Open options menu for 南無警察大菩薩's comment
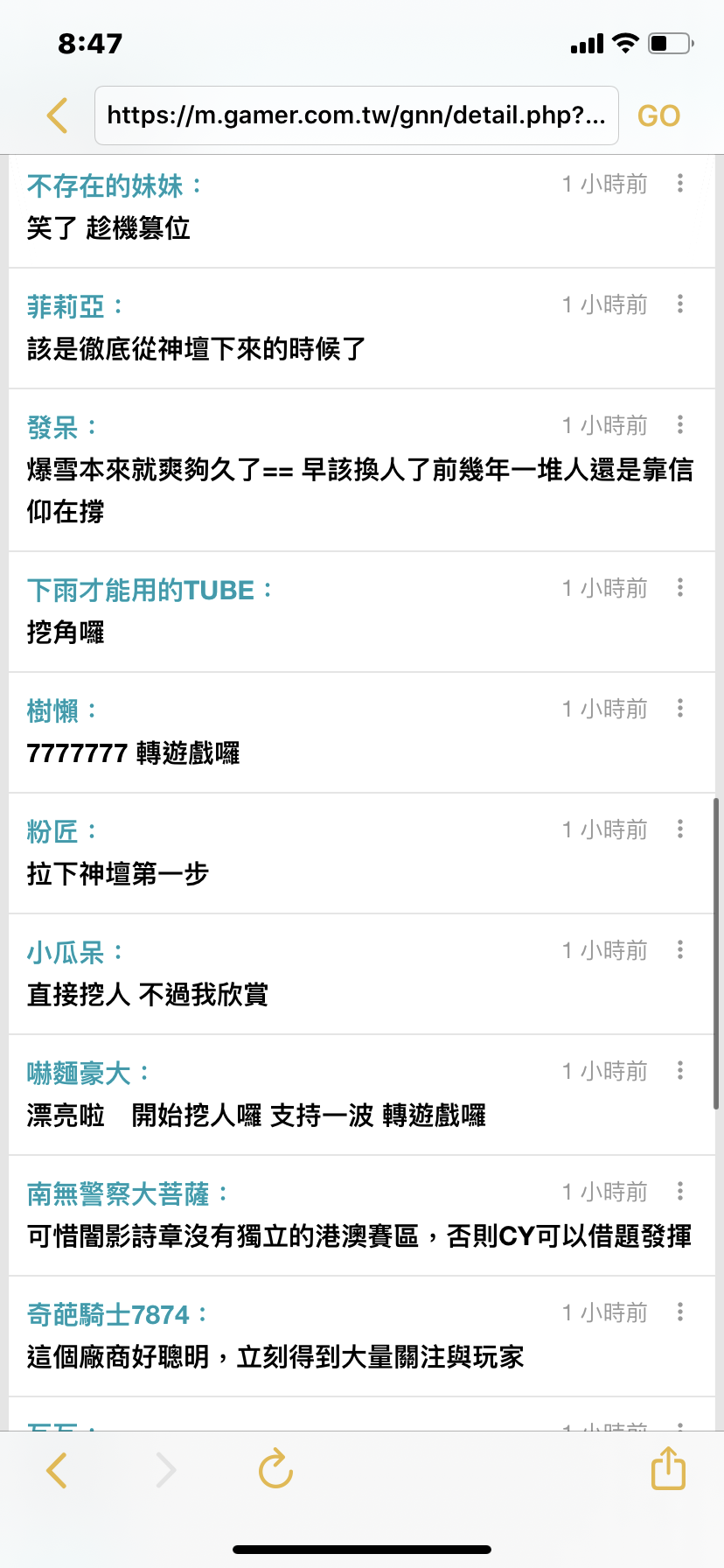The height and width of the screenshot is (1568, 724). pos(680,1192)
